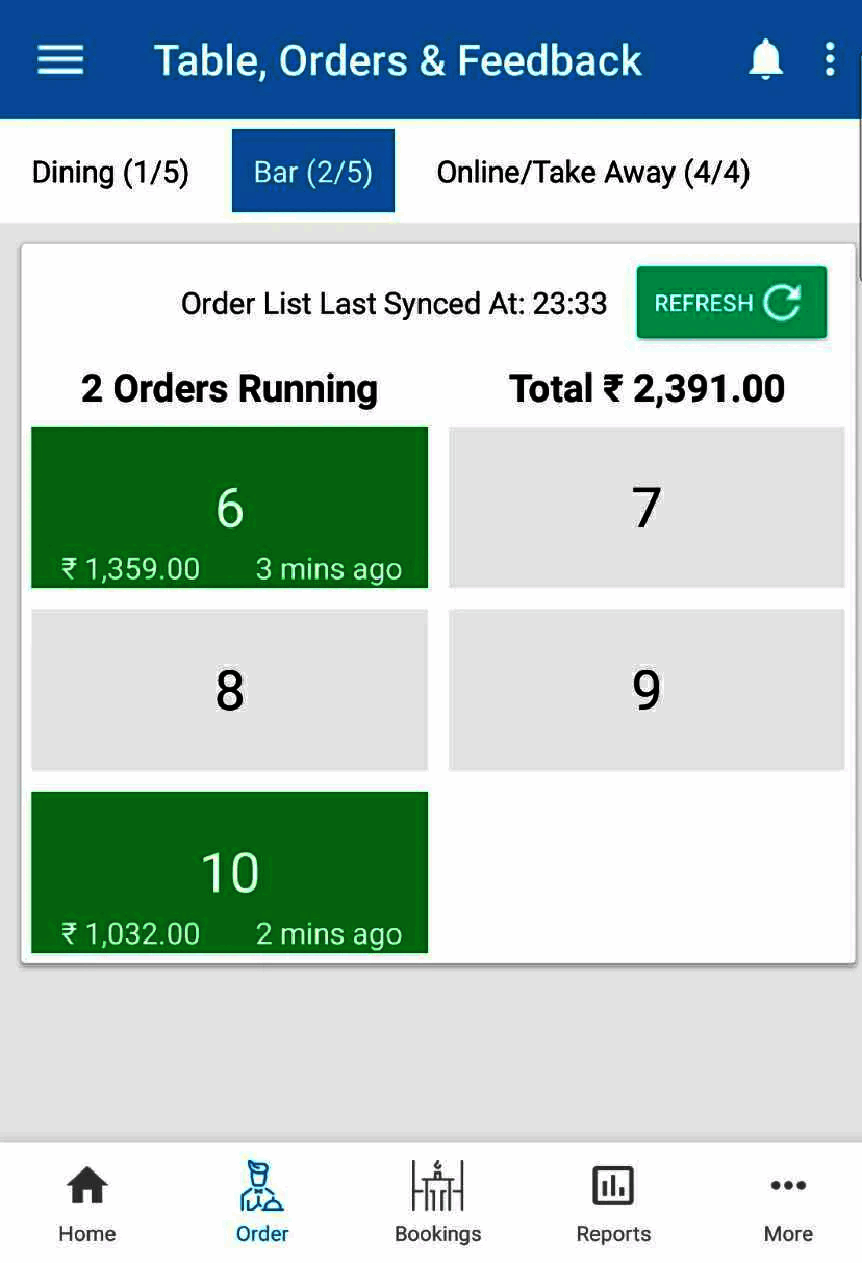Image resolution: width=862 pixels, height=1263 pixels.
Task: Select the Bar (2/5) tab
Action: (313, 171)
